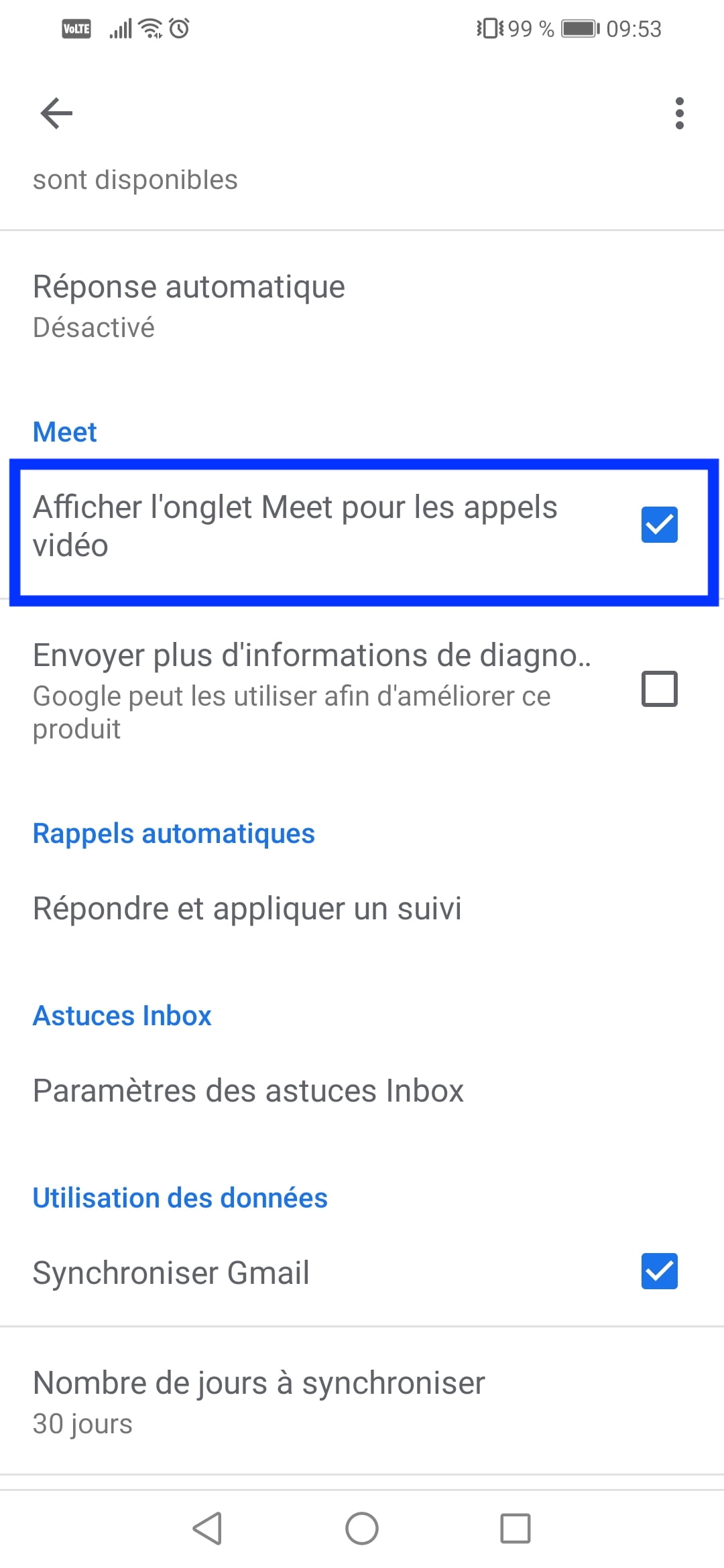The height and width of the screenshot is (1568, 724).
Task: Tap the system home button
Action: (362, 1528)
